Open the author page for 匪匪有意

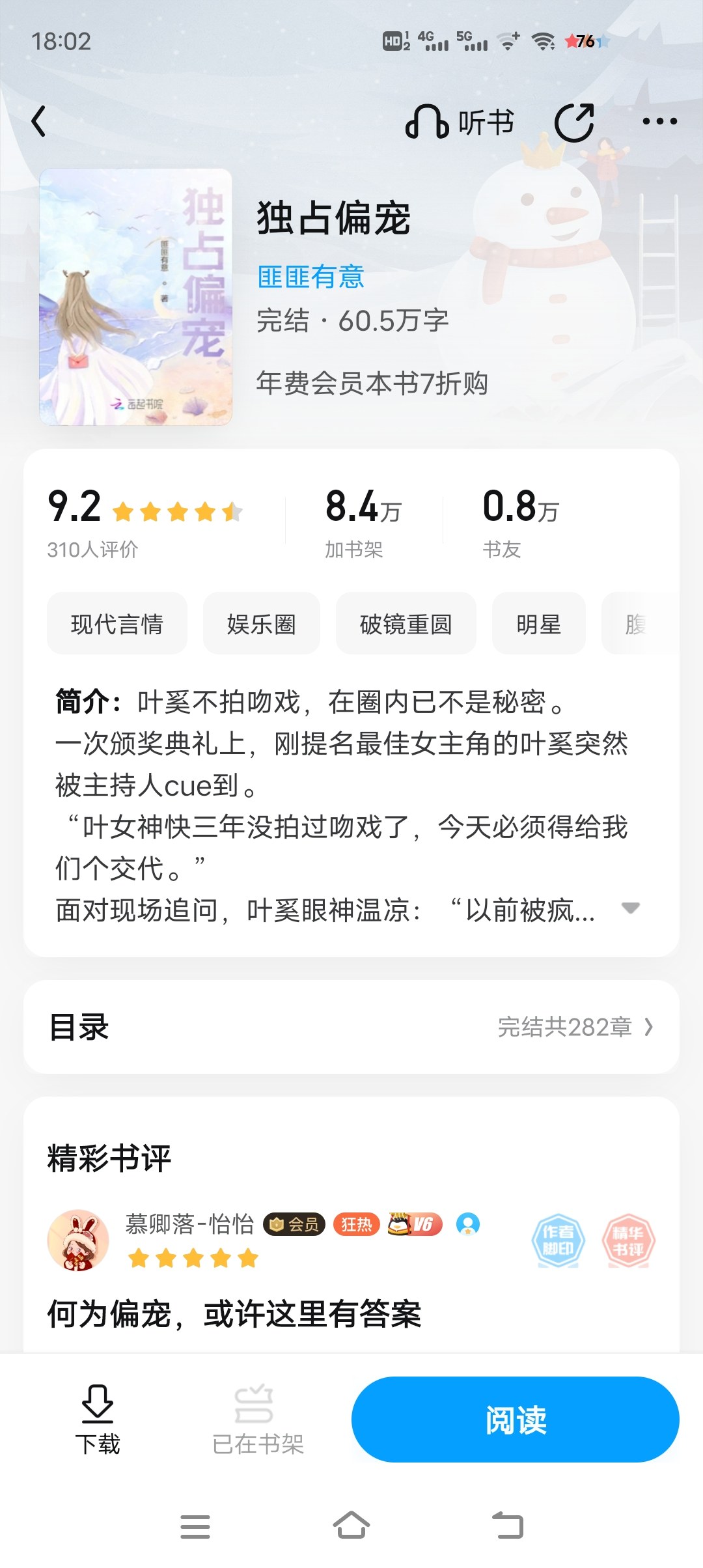point(310,277)
